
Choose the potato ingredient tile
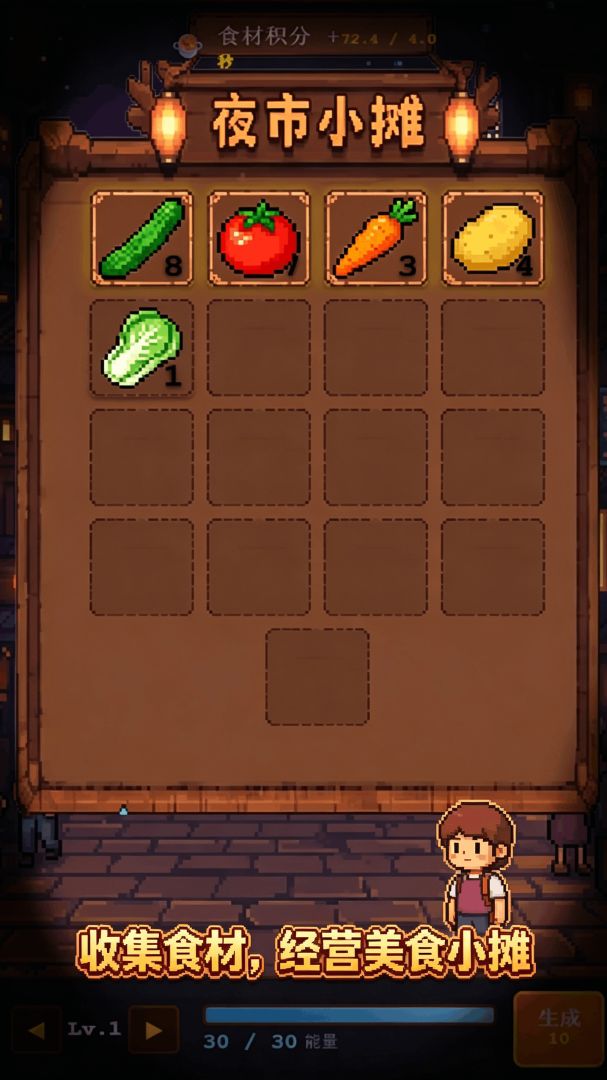[493, 238]
